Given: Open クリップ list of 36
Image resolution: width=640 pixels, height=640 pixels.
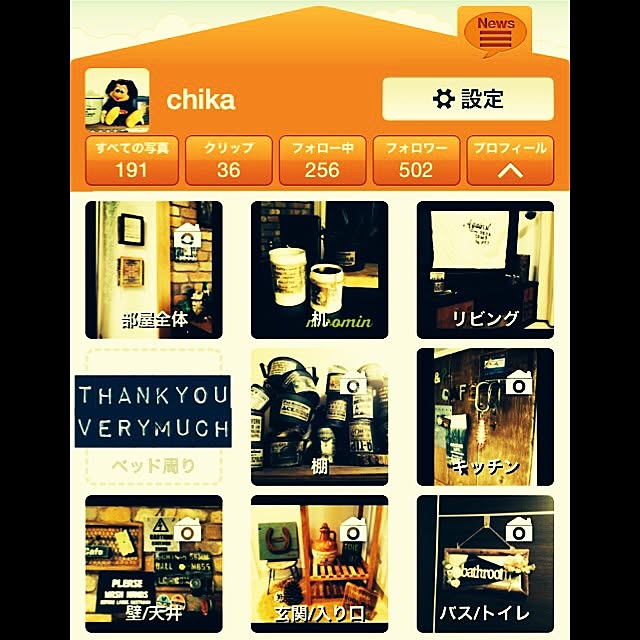Looking at the screenshot, I should click(x=228, y=160).
